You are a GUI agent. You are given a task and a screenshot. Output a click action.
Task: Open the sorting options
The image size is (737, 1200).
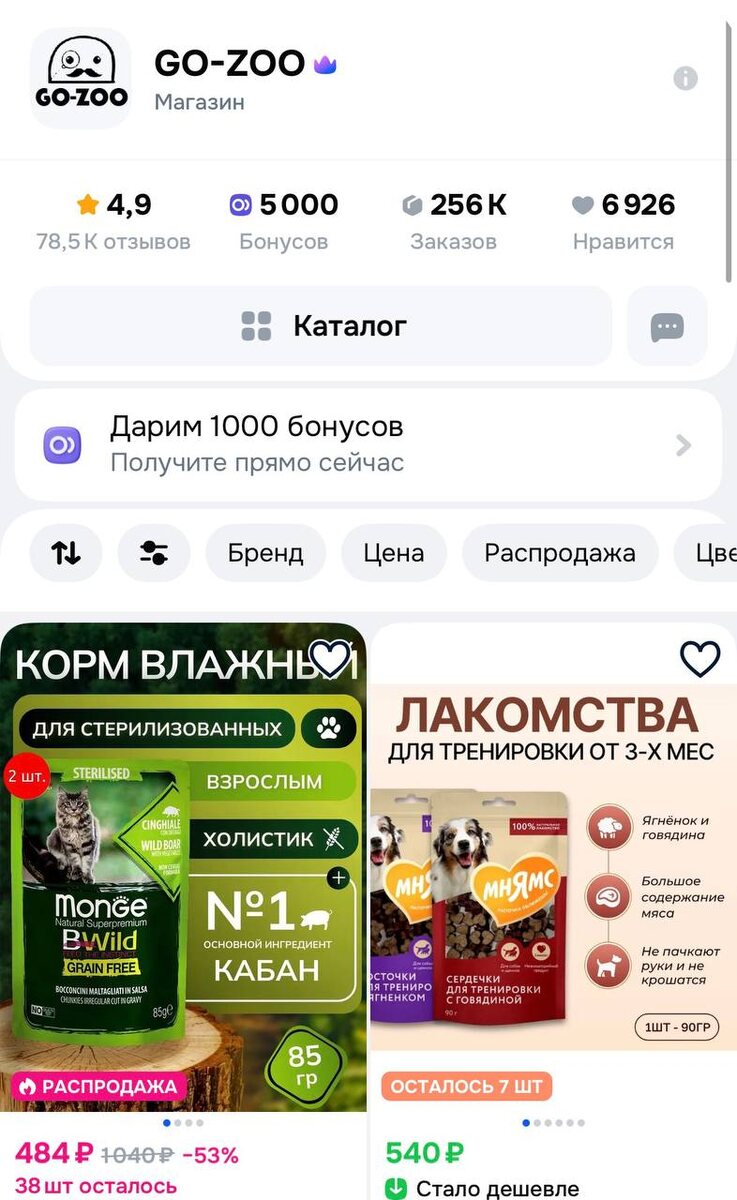[66, 553]
